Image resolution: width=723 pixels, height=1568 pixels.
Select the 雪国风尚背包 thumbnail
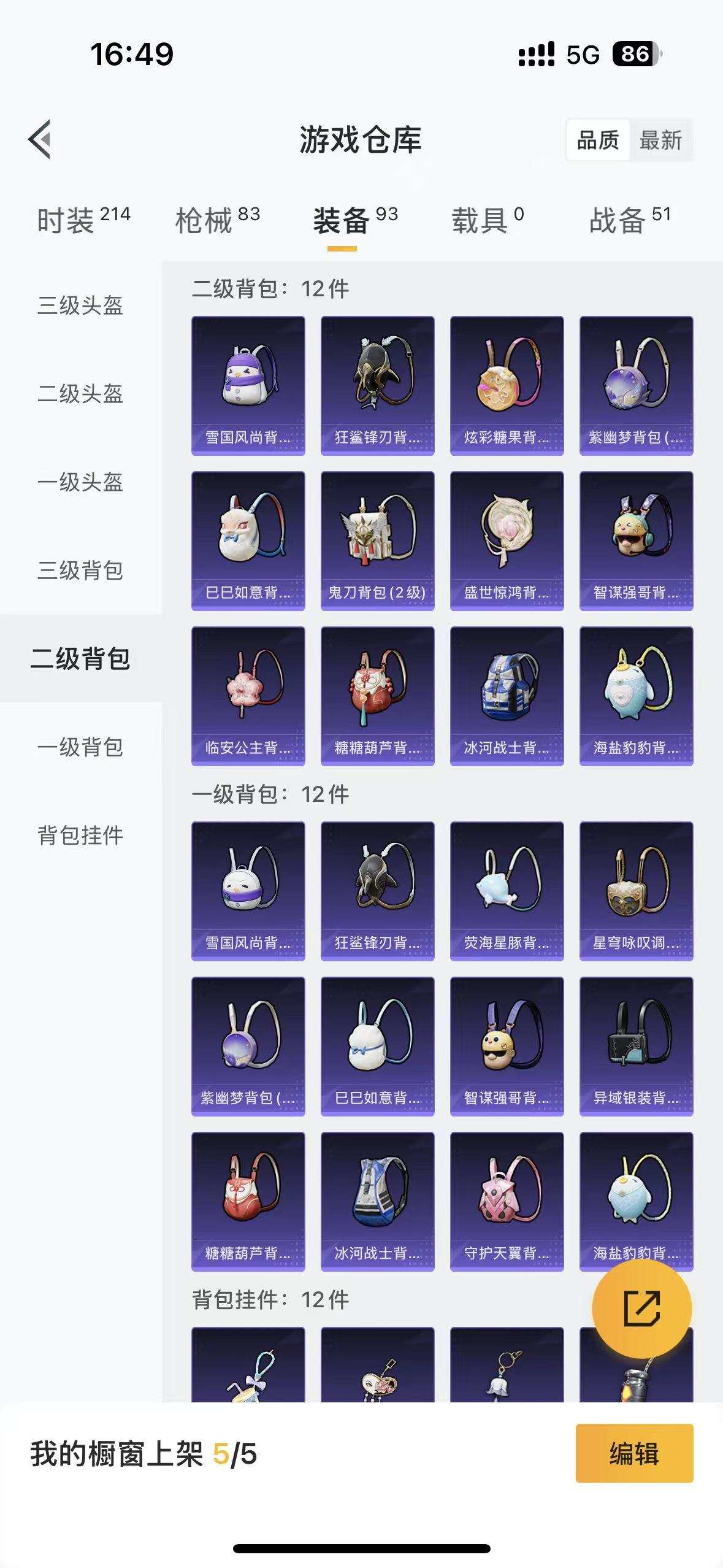pos(247,386)
